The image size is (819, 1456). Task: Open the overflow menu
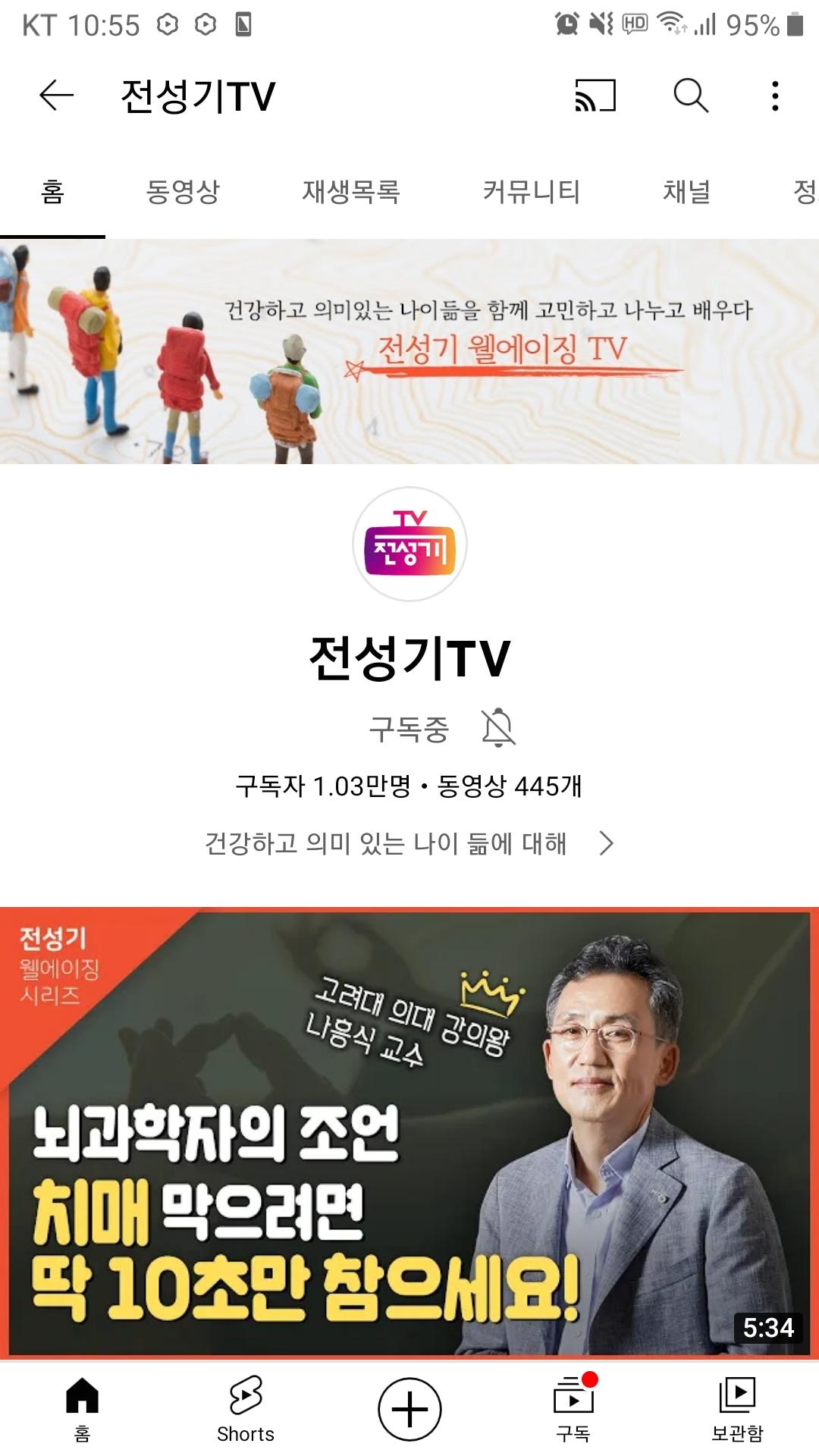pos(774,96)
